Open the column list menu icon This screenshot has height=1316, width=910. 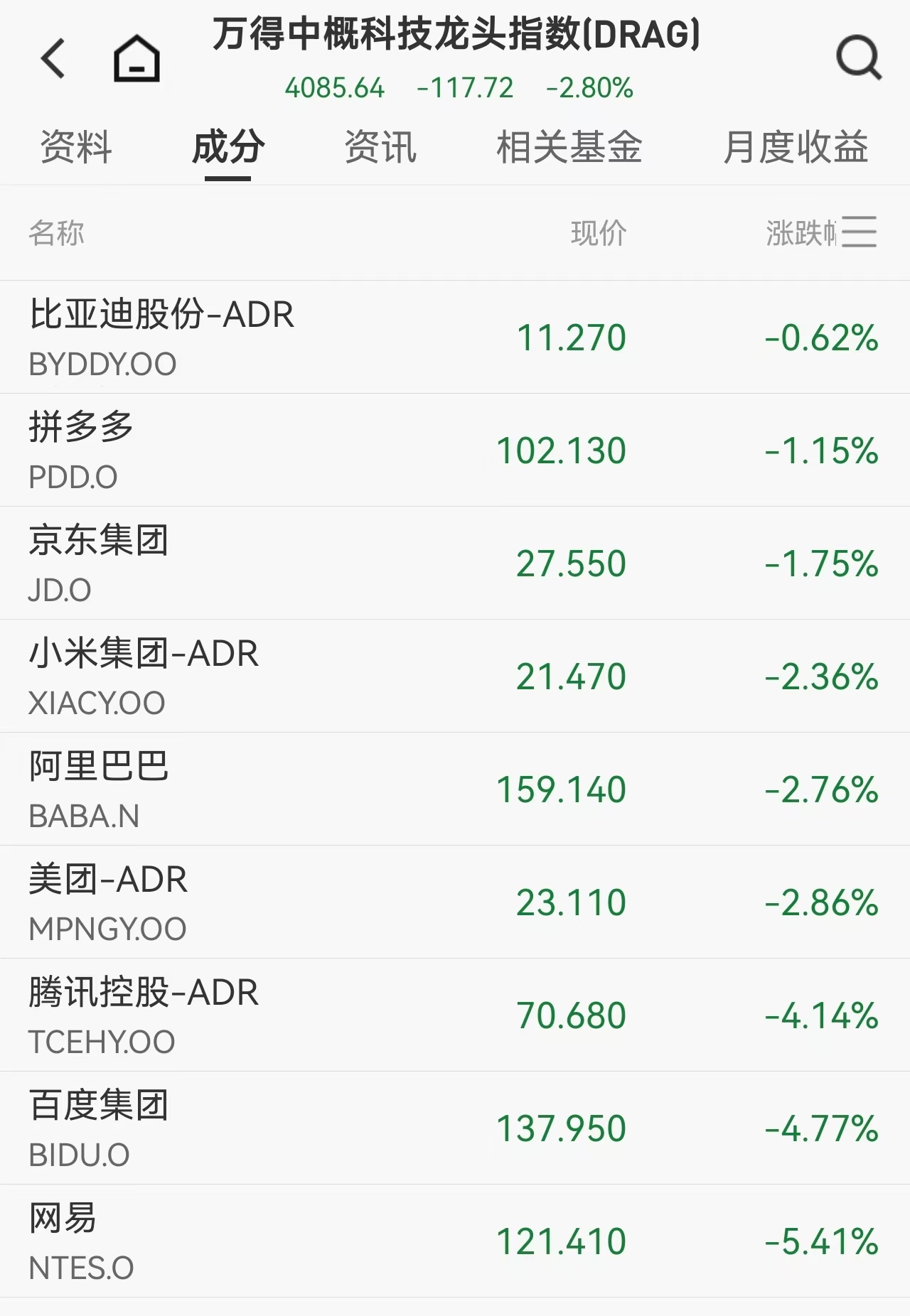tap(860, 232)
